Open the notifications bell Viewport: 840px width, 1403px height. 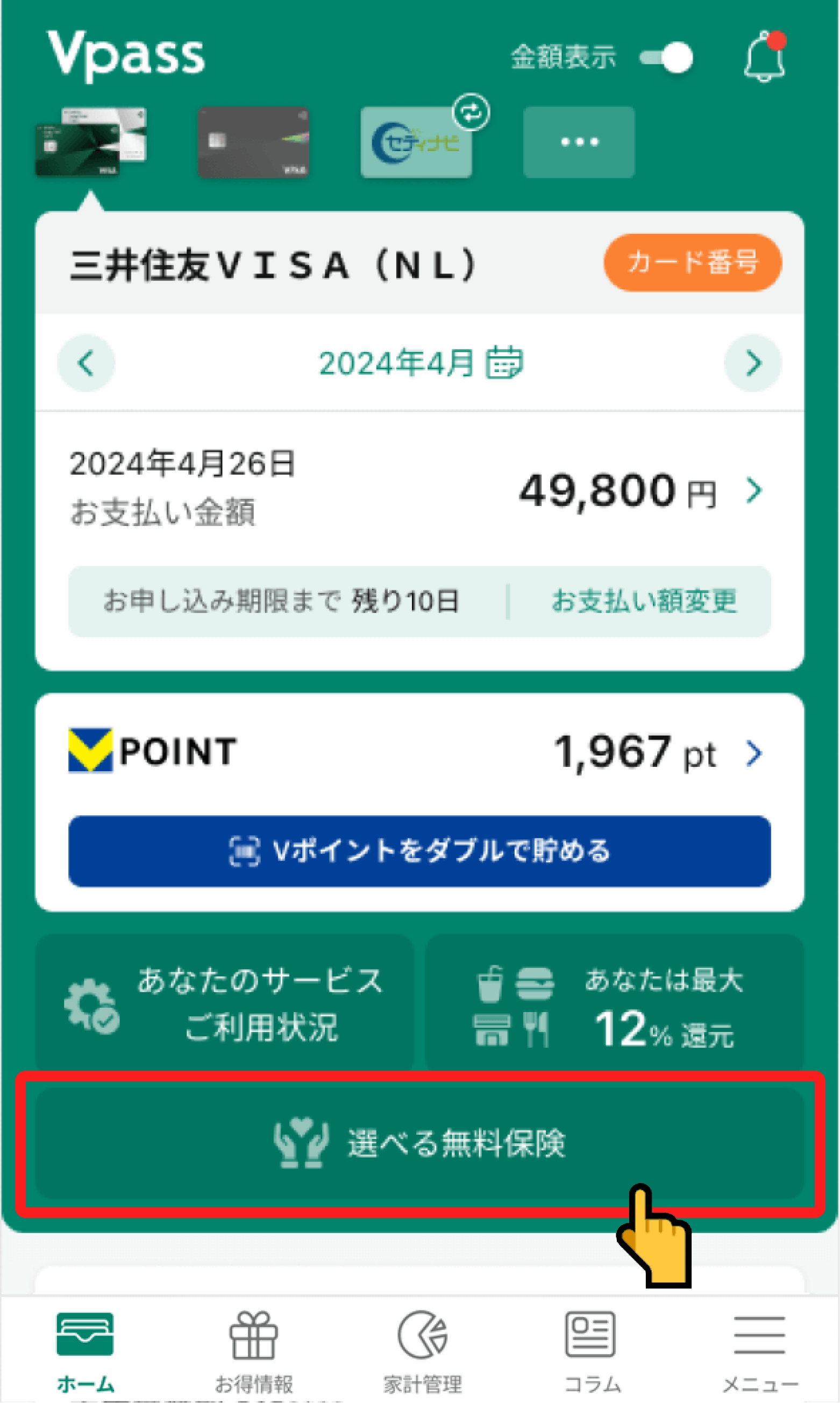click(x=764, y=56)
